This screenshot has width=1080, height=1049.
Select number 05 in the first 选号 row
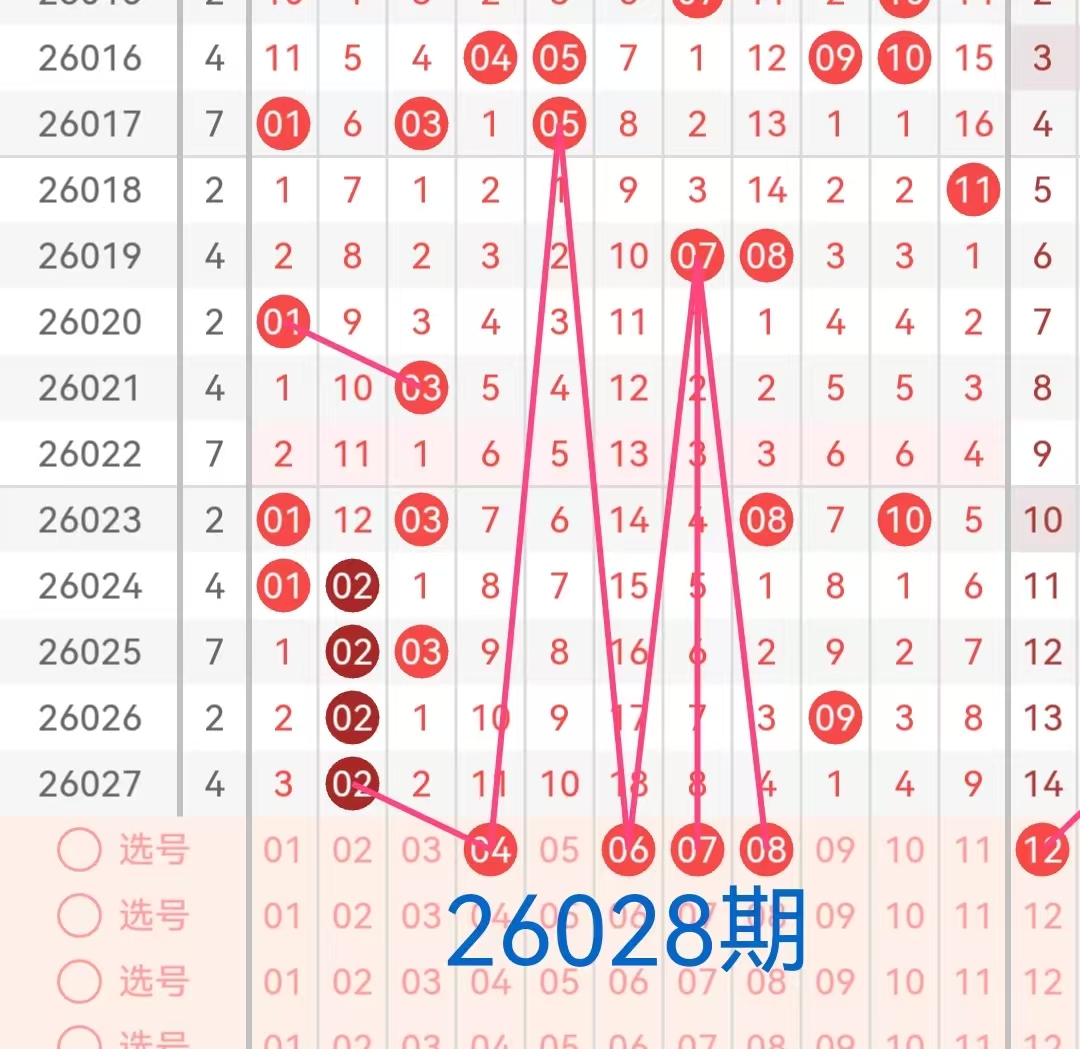coord(559,851)
